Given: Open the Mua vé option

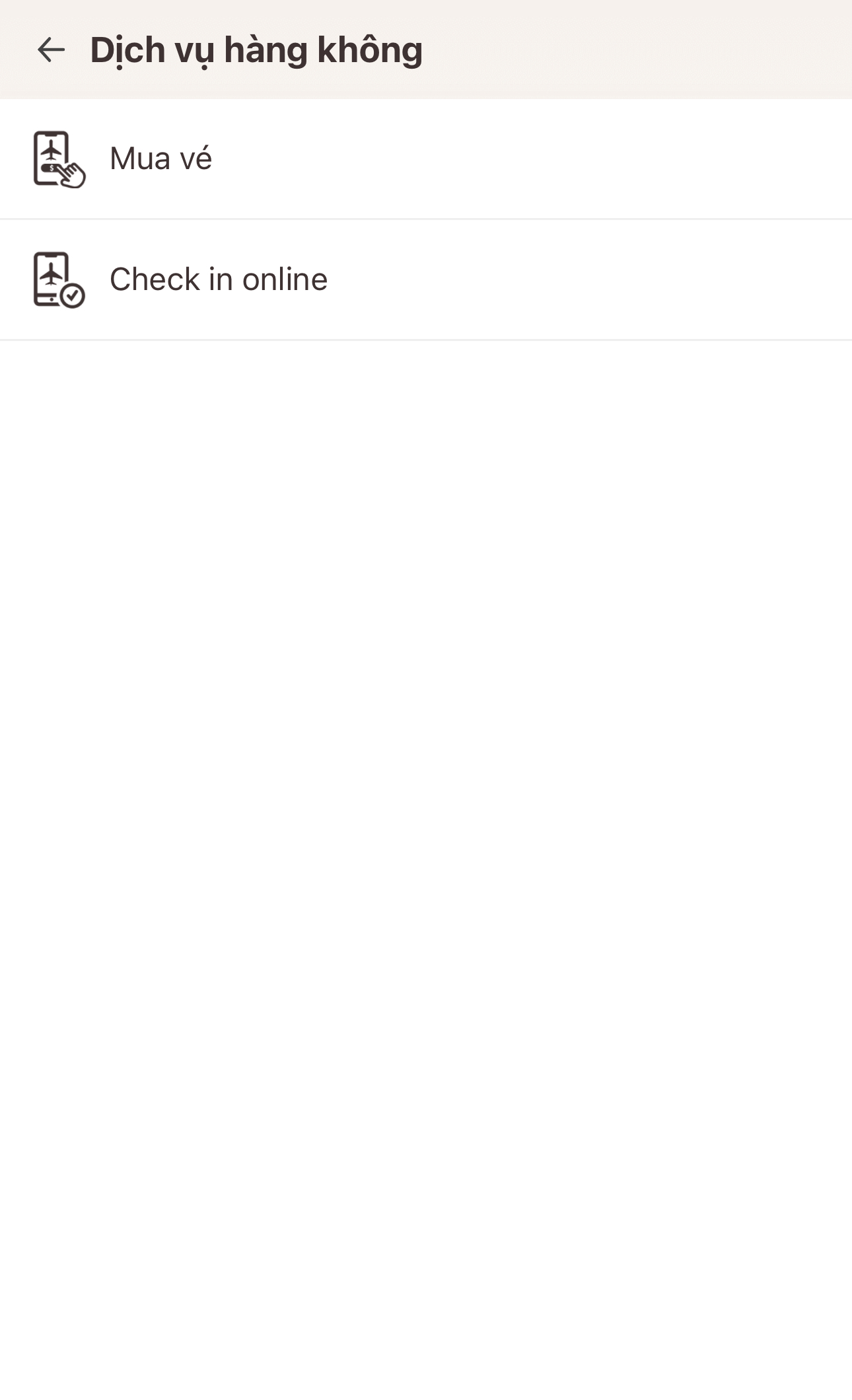Looking at the screenshot, I should 160,159.
